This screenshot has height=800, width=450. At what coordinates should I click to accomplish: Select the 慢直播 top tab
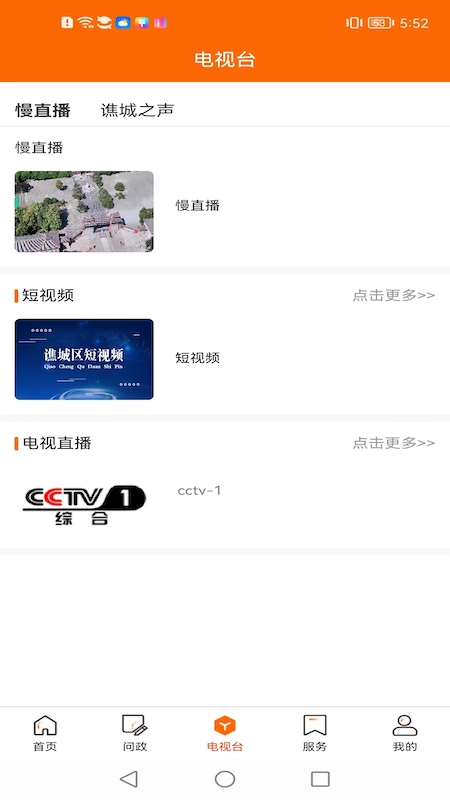point(43,110)
